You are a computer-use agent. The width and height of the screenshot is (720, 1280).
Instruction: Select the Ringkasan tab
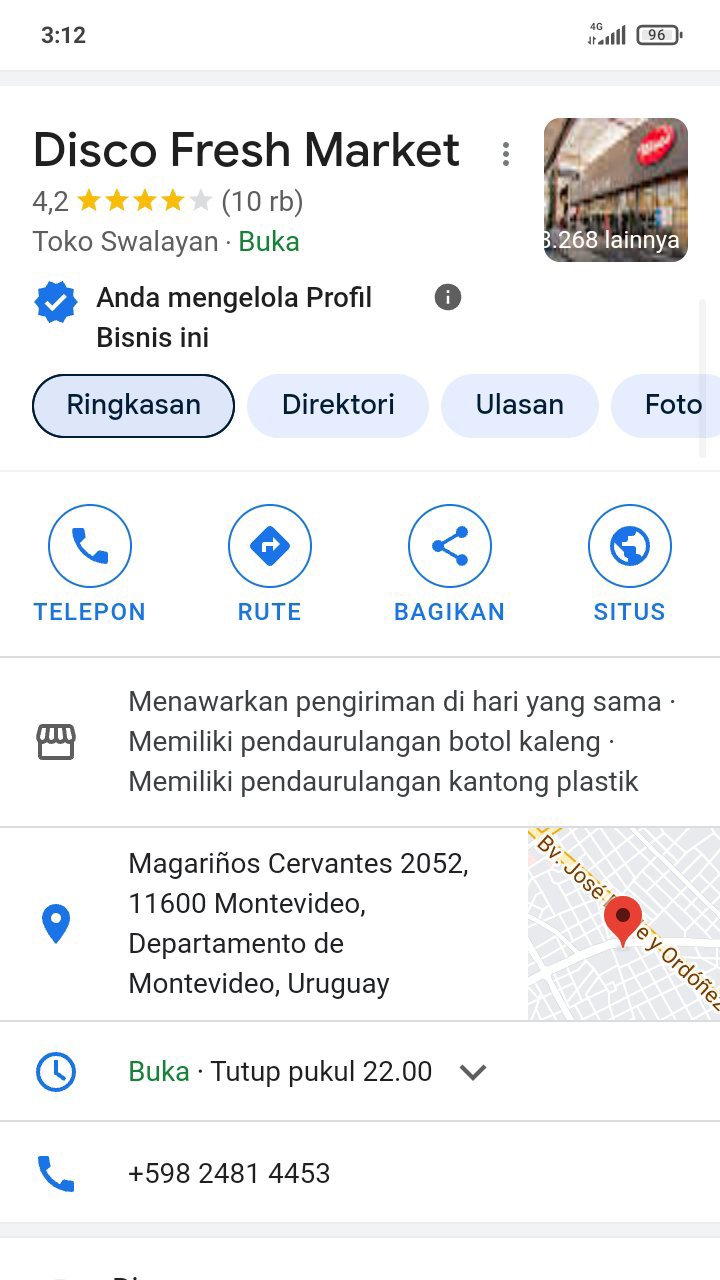click(x=133, y=405)
